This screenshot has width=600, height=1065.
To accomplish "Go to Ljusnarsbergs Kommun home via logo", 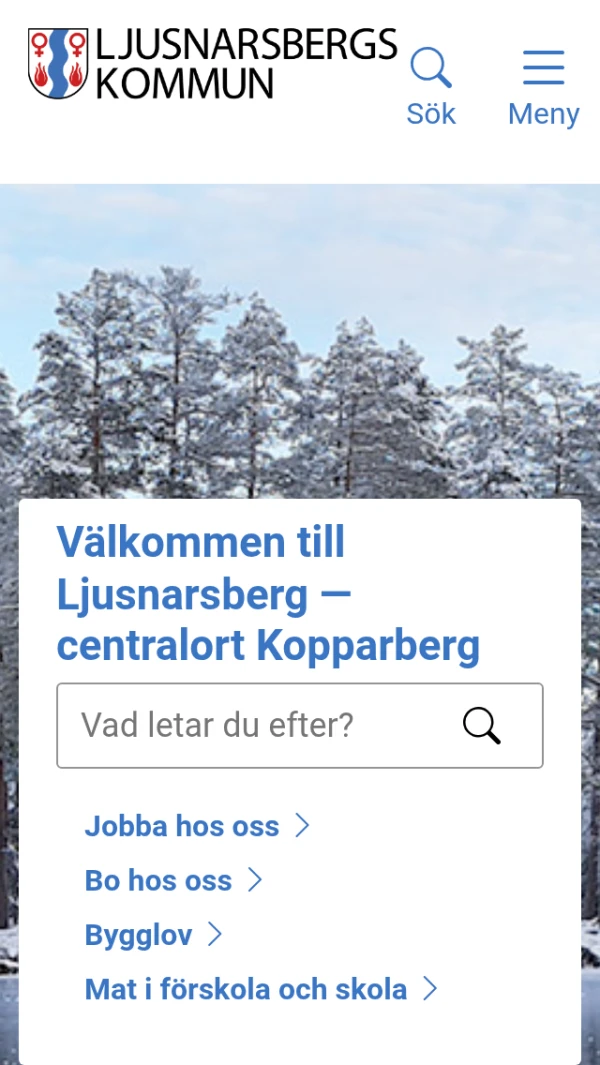I will [x=212, y=64].
